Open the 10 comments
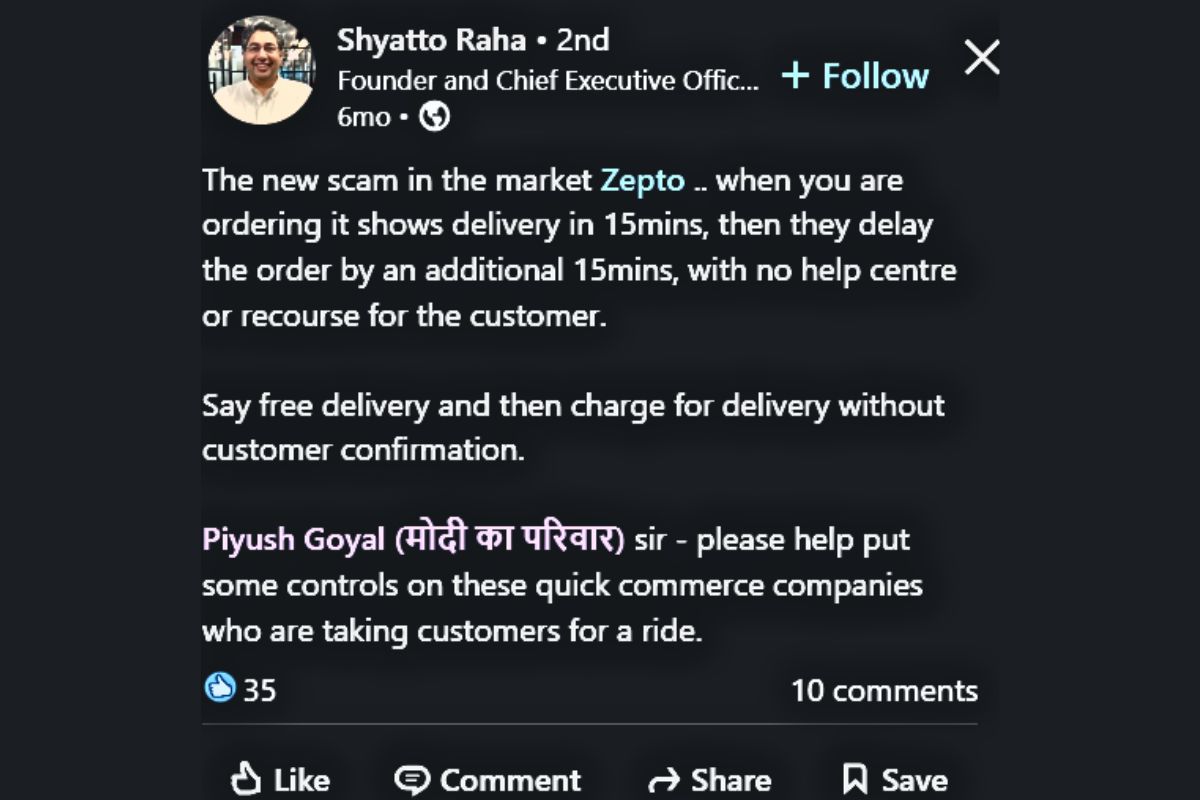1200x800 pixels. [x=884, y=690]
